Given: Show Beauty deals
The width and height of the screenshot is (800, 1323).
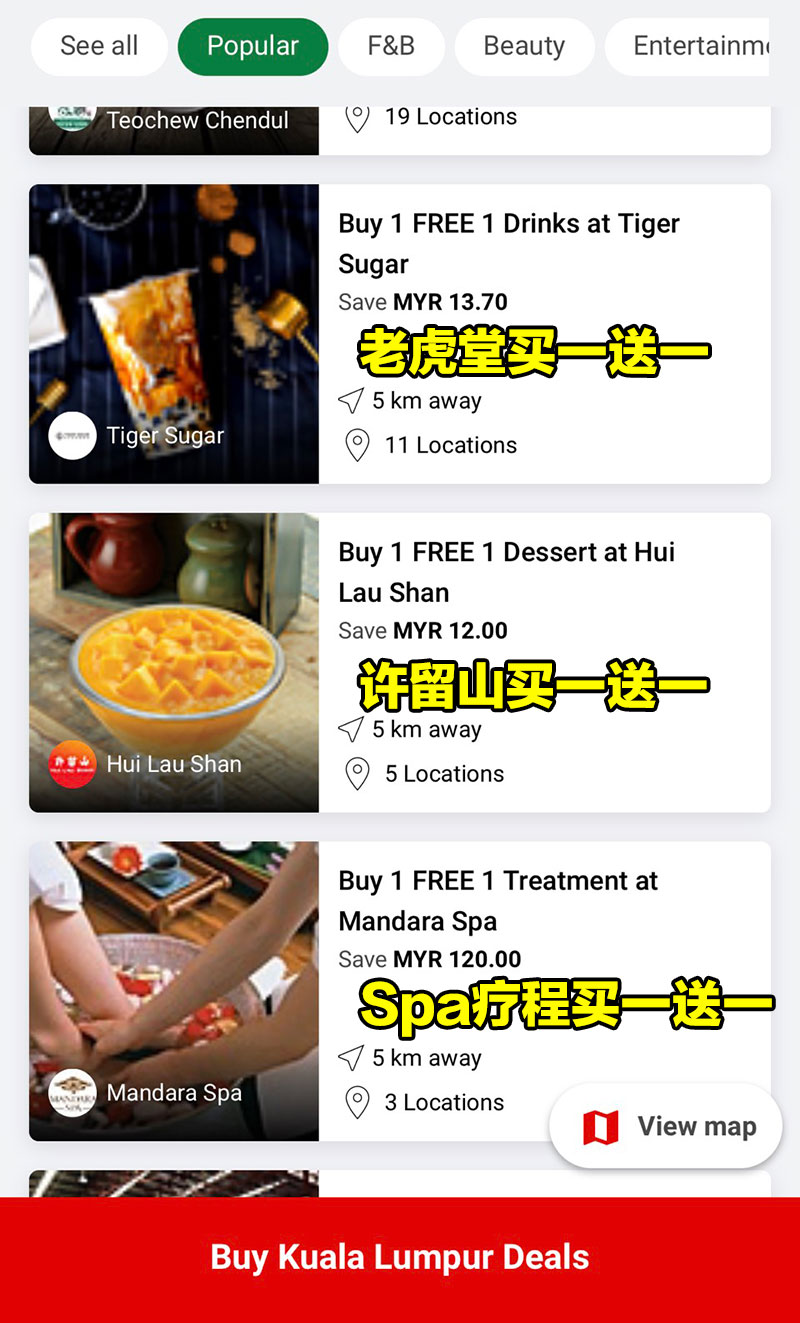Looking at the screenshot, I should click(x=524, y=46).
